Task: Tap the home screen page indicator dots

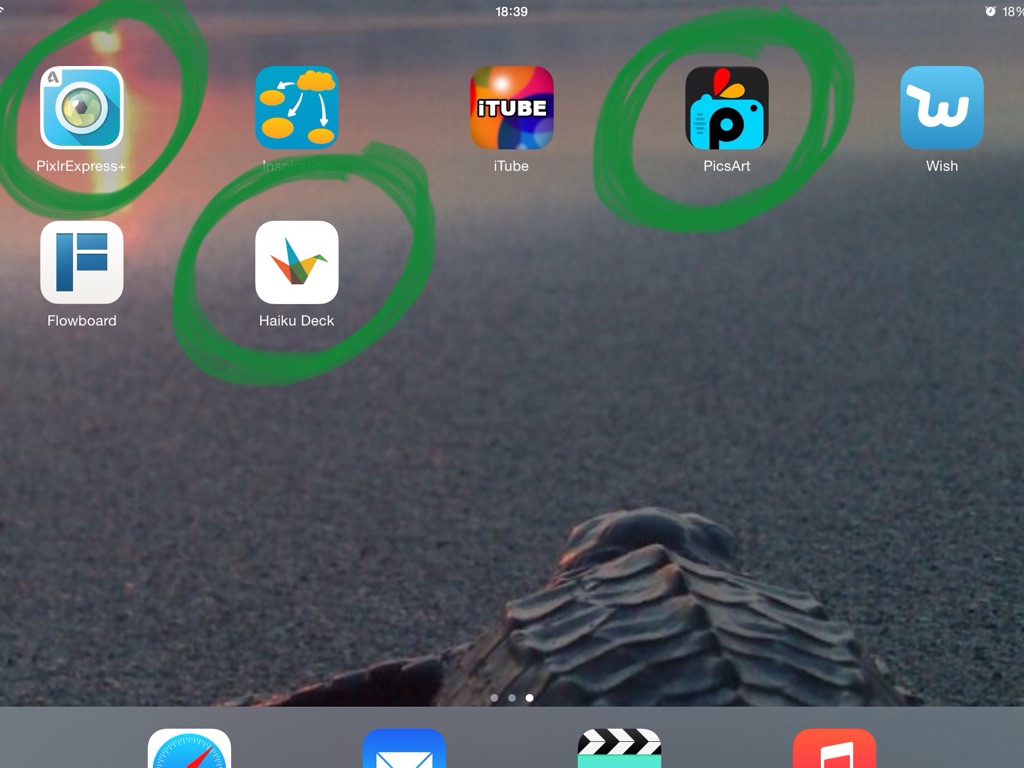Action: coord(512,698)
